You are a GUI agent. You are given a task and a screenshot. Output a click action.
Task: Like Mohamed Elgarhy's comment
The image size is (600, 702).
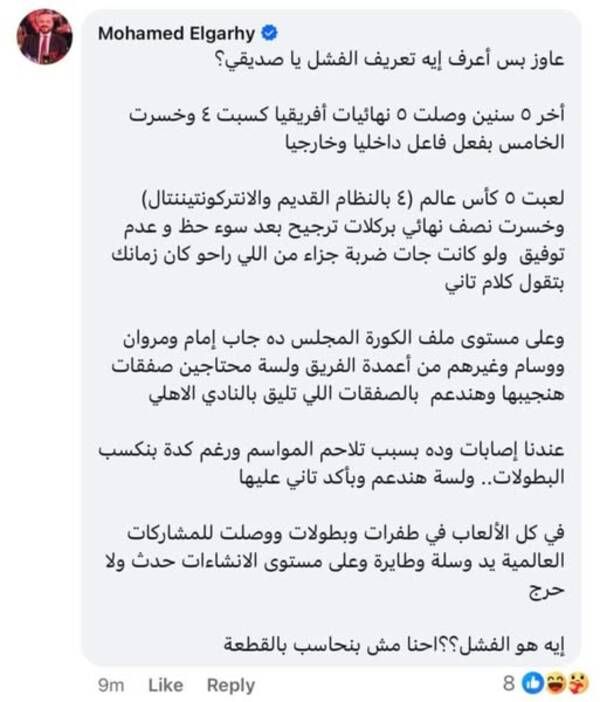(x=165, y=685)
